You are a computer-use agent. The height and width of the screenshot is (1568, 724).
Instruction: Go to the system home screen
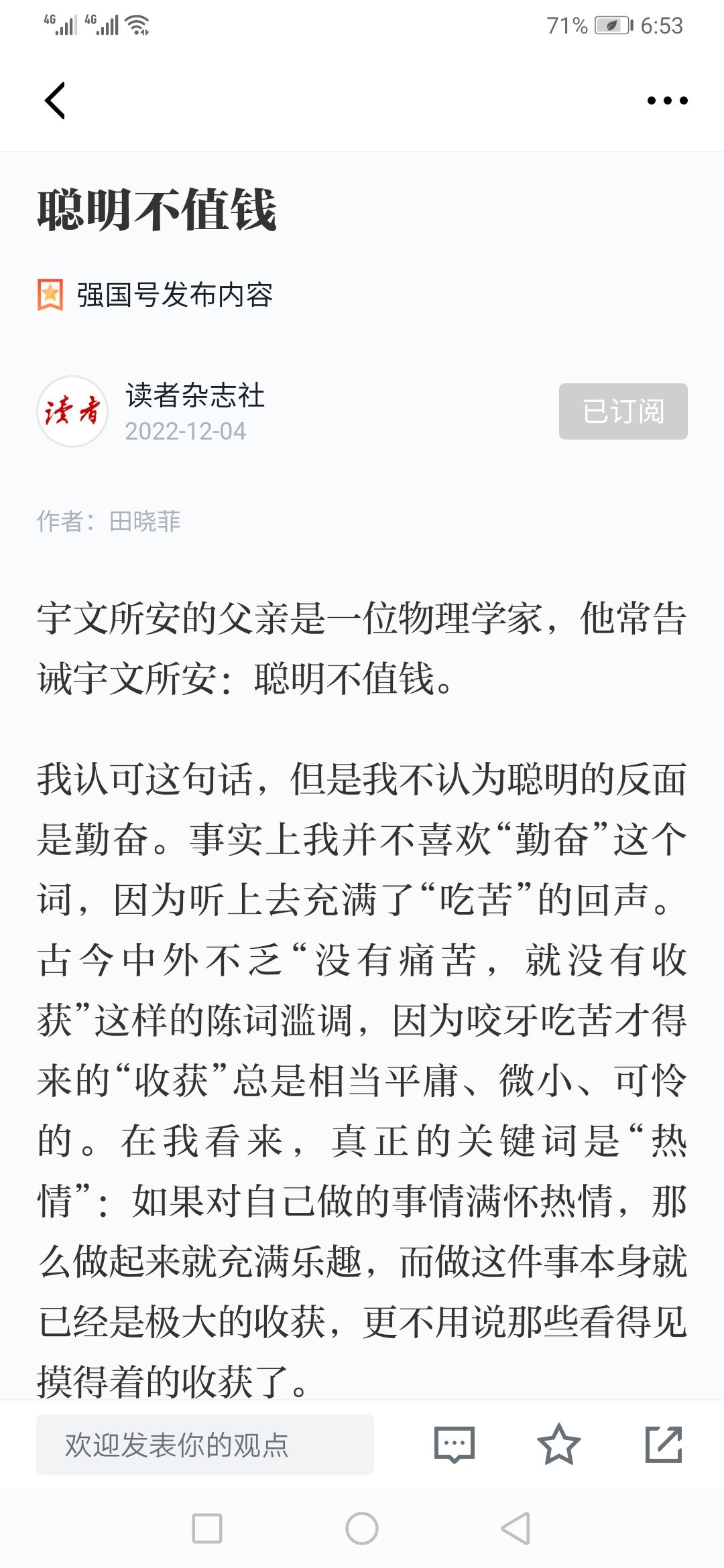(362, 1528)
